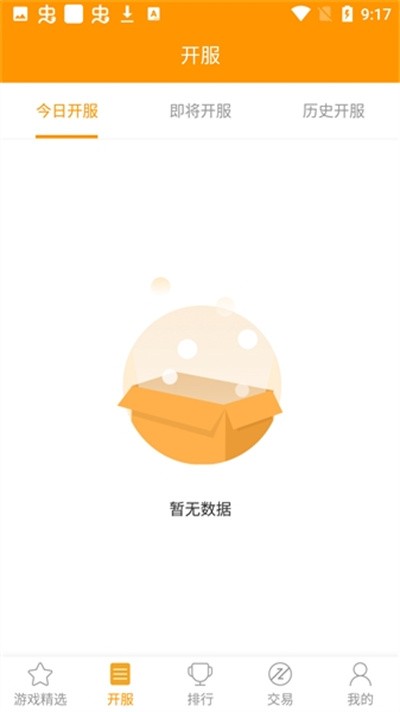
Task: Go to 游戏精选 in bottom navigation
Action: tap(40, 684)
